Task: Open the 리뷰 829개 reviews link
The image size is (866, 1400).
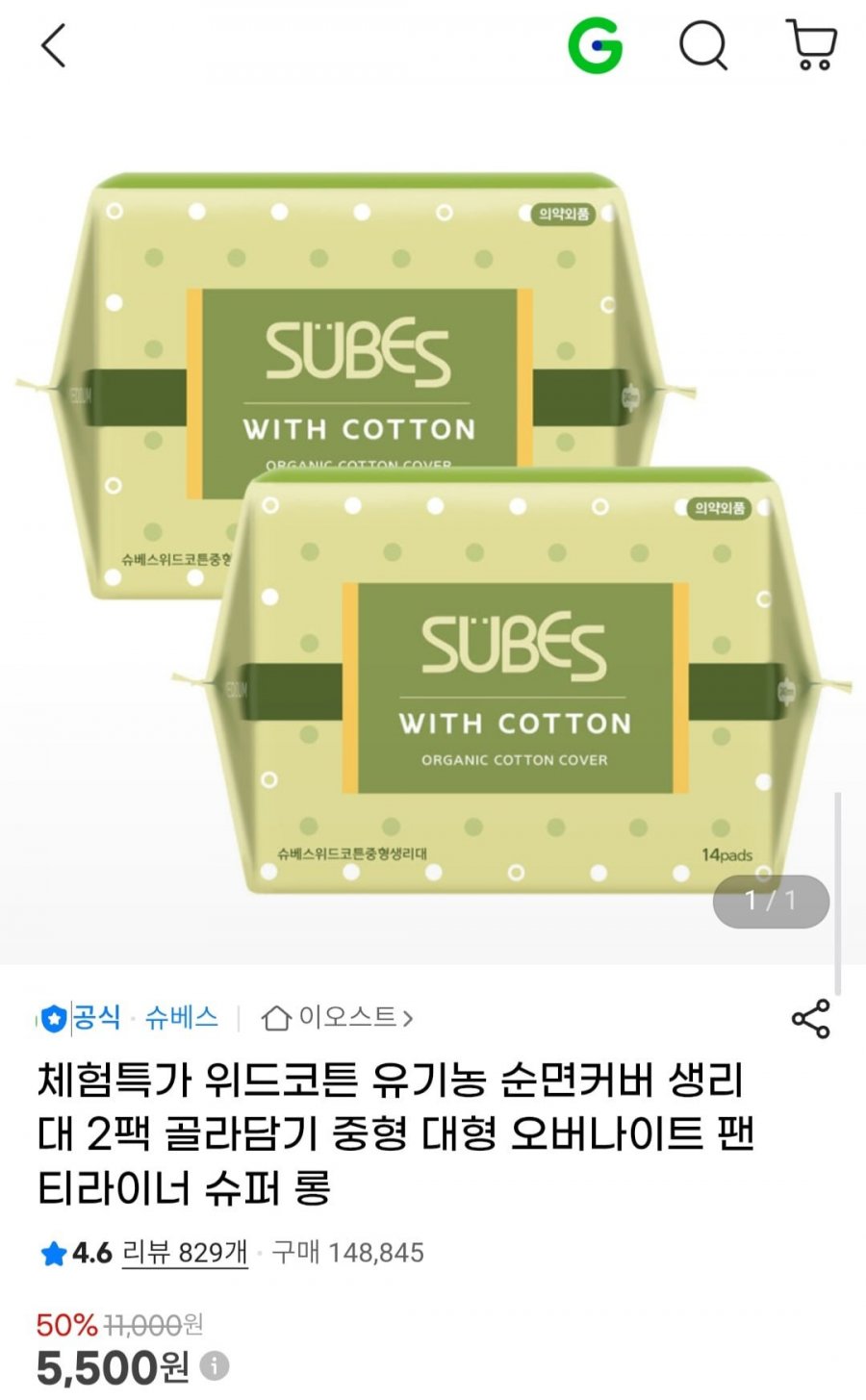Action: [x=185, y=1253]
